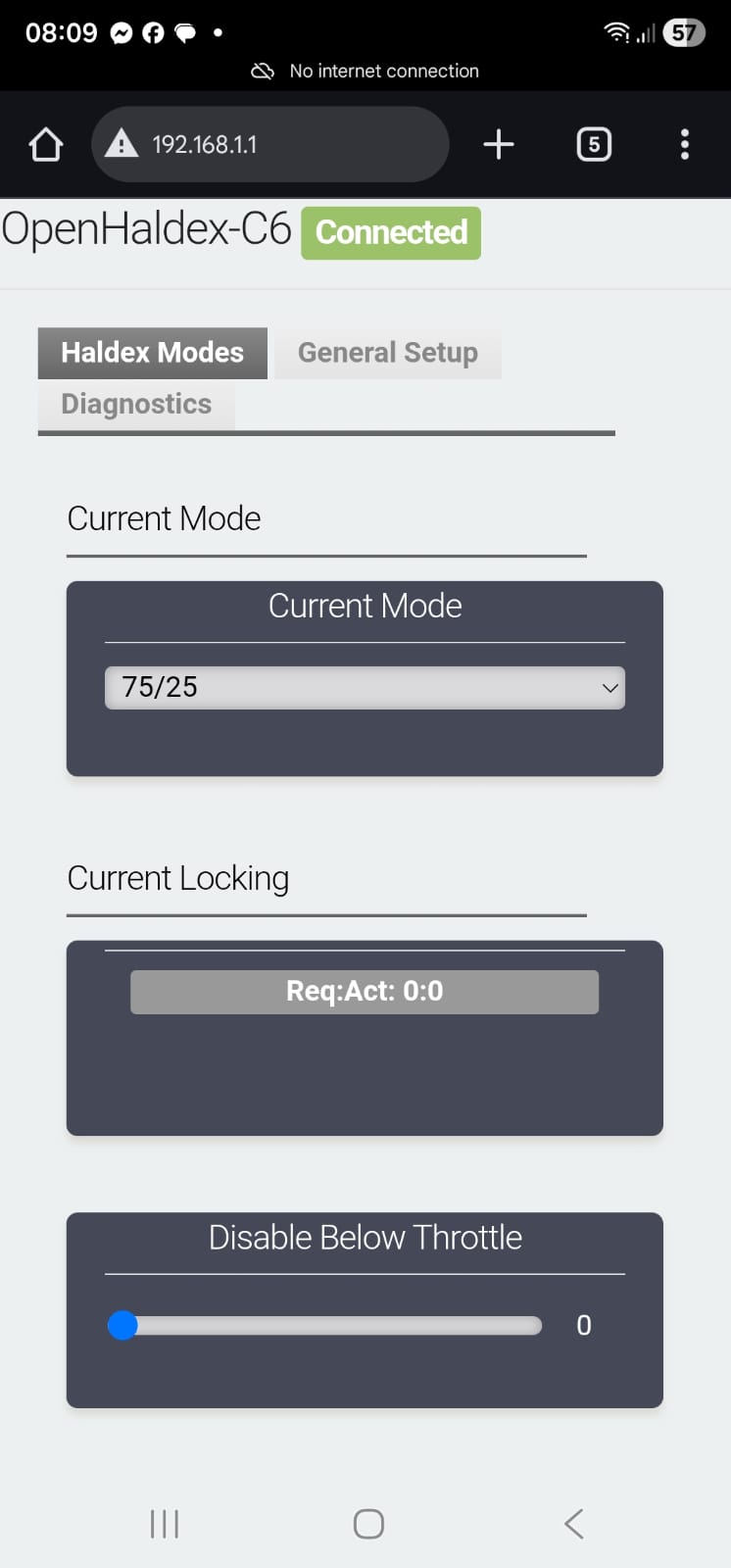The height and width of the screenshot is (1568, 731).
Task: Go back using the system back button
Action: [x=574, y=1523]
